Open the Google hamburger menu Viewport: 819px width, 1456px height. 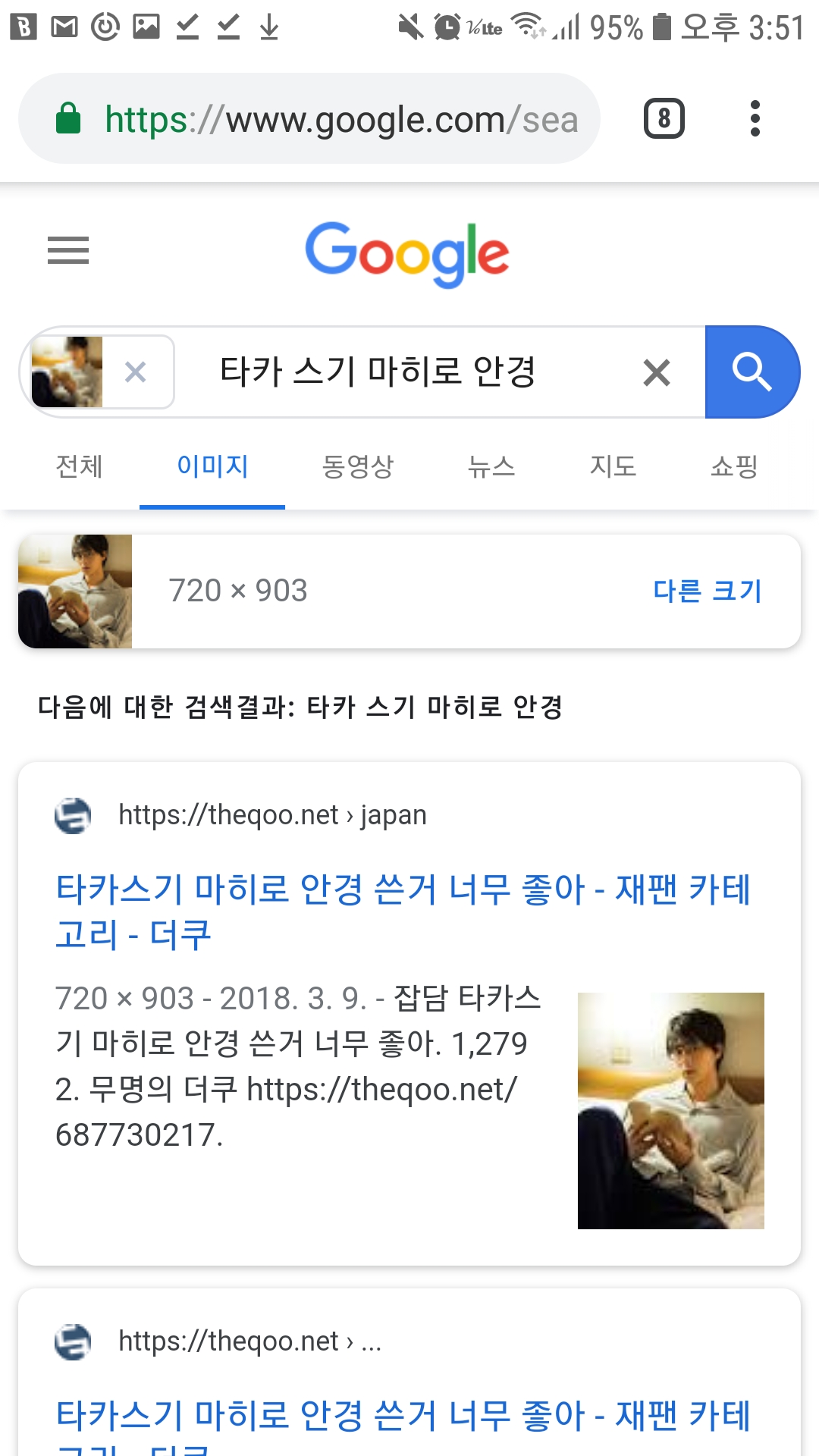pyautogui.click(x=68, y=250)
